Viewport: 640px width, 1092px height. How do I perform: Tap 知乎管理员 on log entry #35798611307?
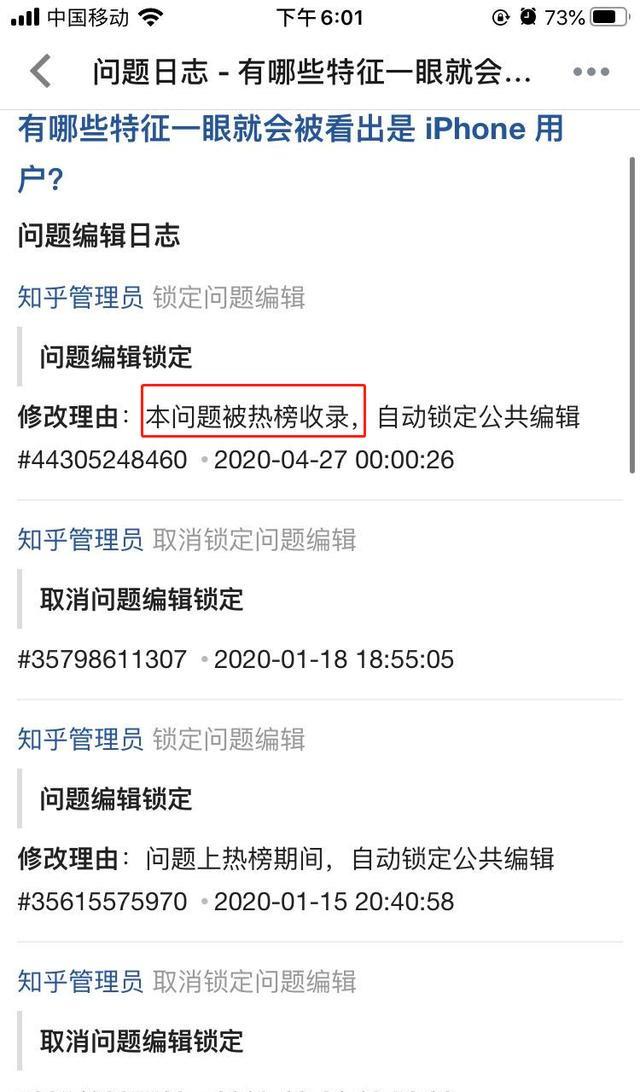tap(80, 540)
